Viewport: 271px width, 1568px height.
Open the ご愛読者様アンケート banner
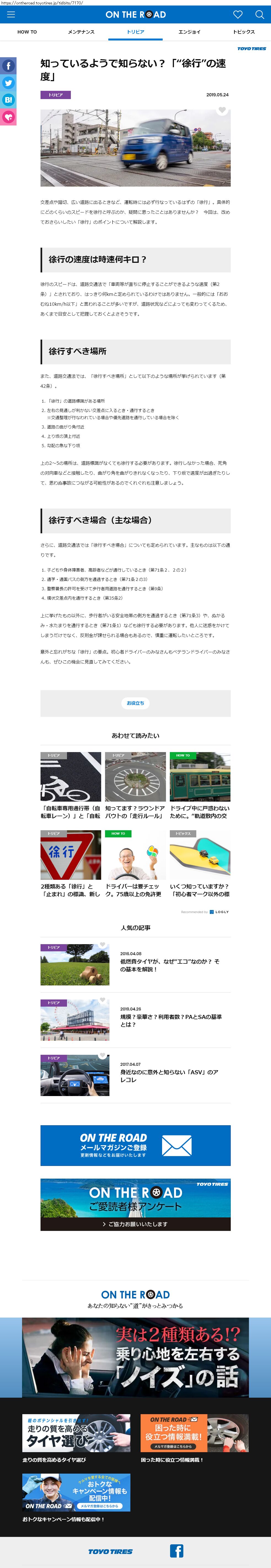click(136, 1204)
